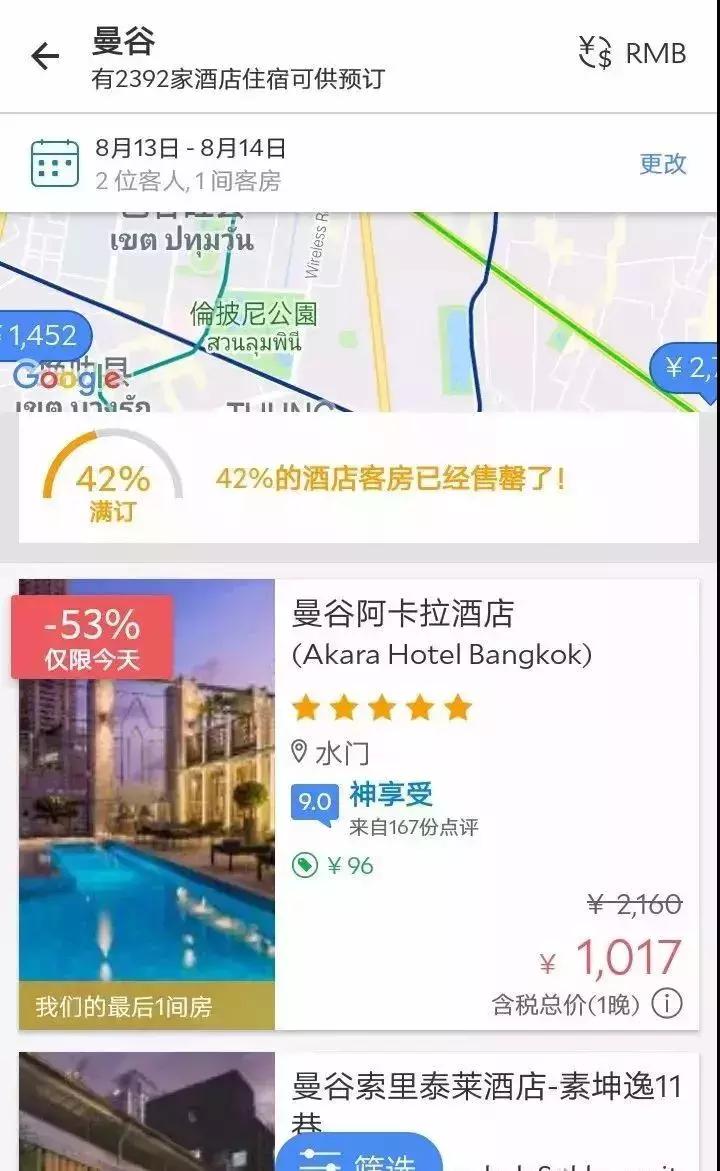Tap the back arrow icon
Image resolution: width=720 pixels, height=1171 pixels.
[x=44, y=56]
